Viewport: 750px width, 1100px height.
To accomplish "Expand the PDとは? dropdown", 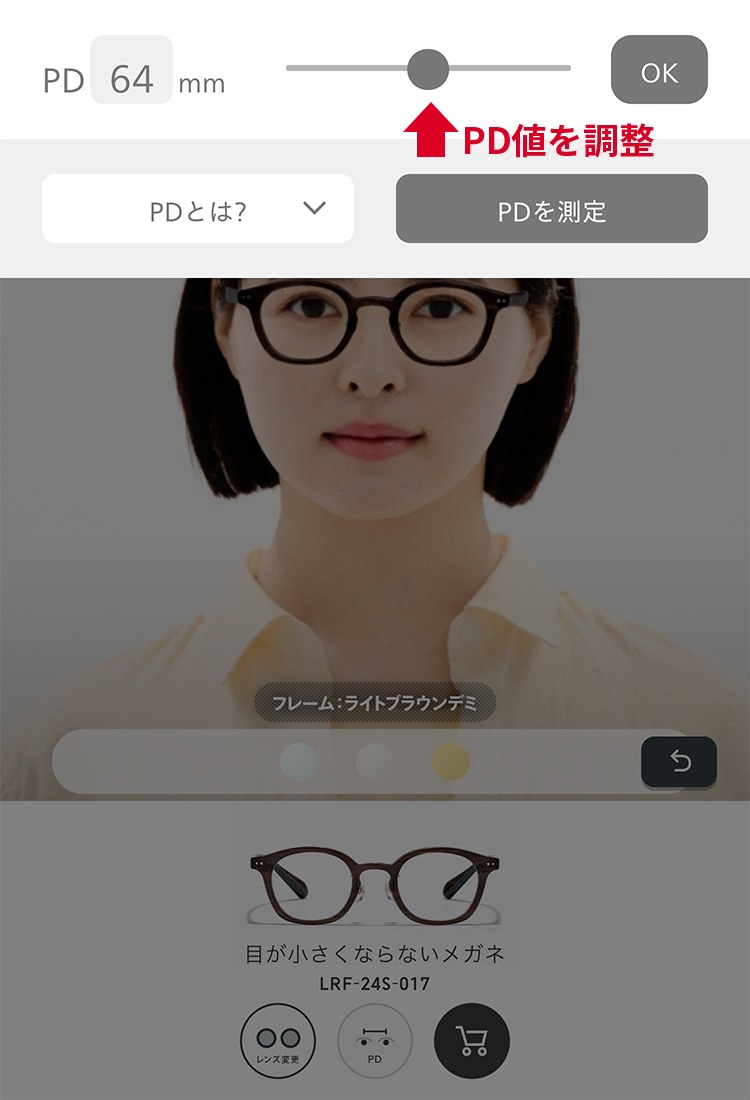I will pos(198,209).
